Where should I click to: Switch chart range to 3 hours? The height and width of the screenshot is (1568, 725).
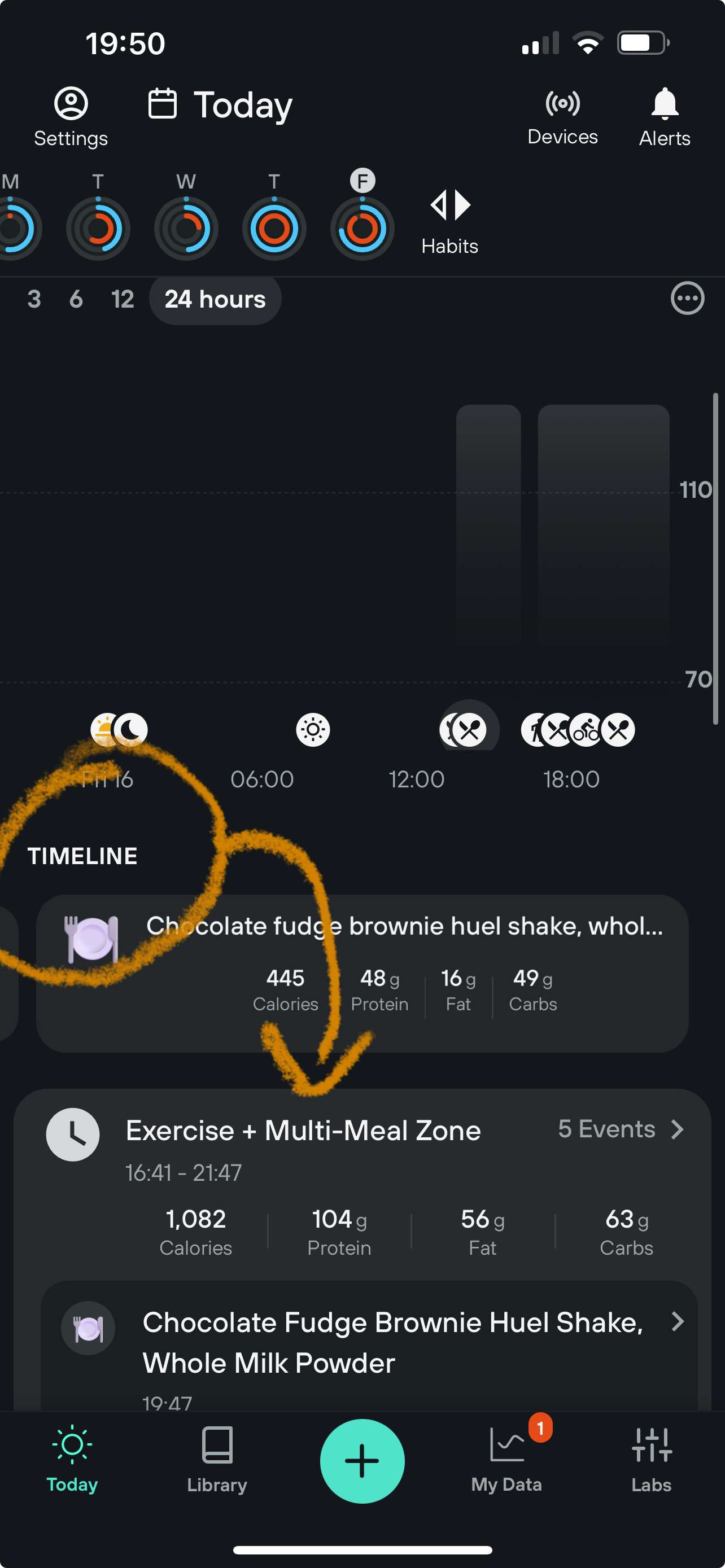pyautogui.click(x=34, y=300)
